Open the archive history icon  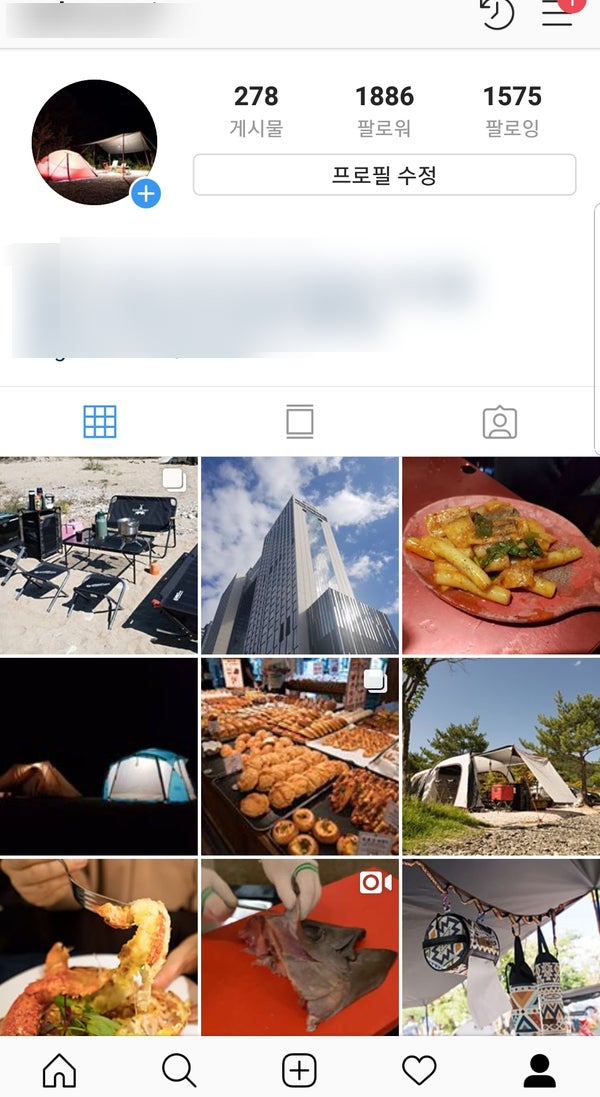[x=496, y=13]
